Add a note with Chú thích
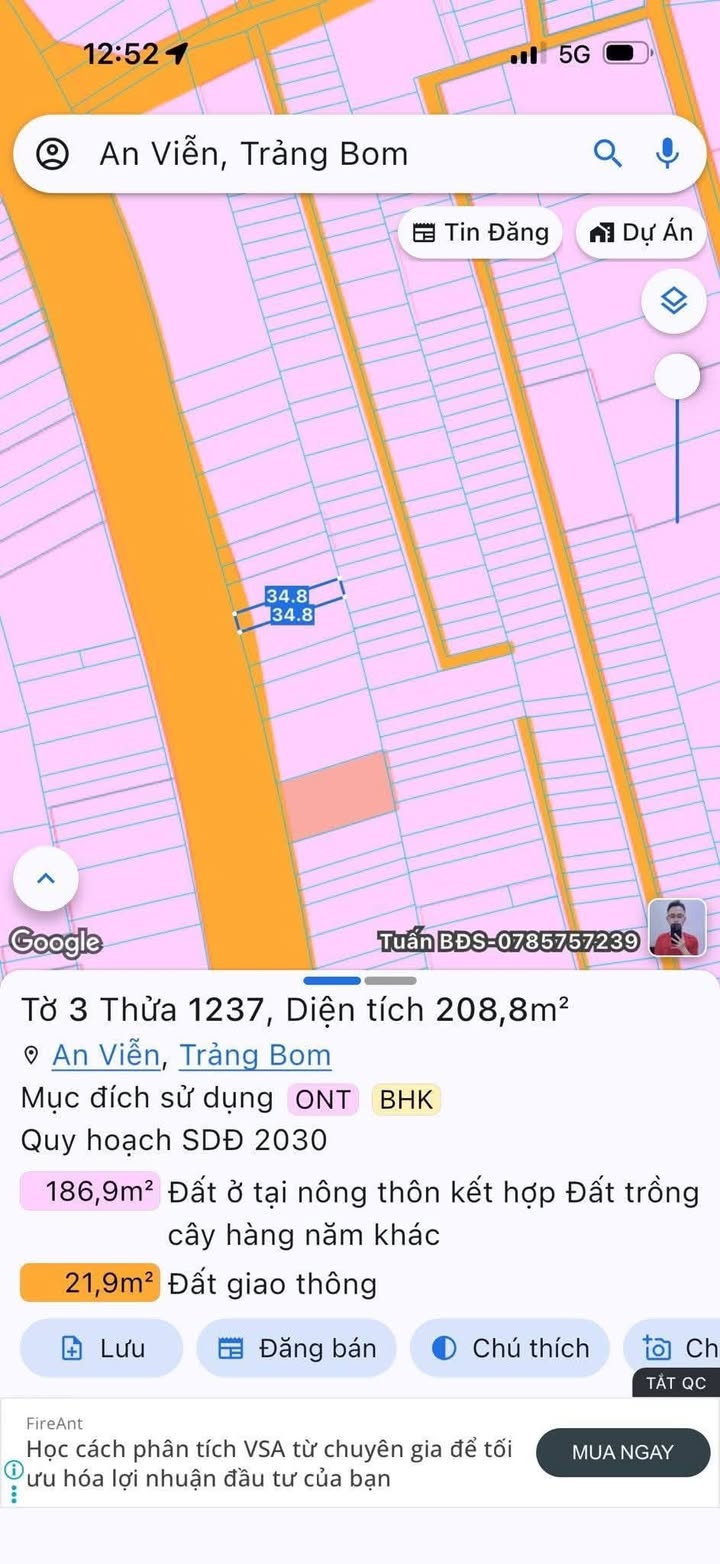This screenshot has width=720, height=1564. tap(510, 1348)
